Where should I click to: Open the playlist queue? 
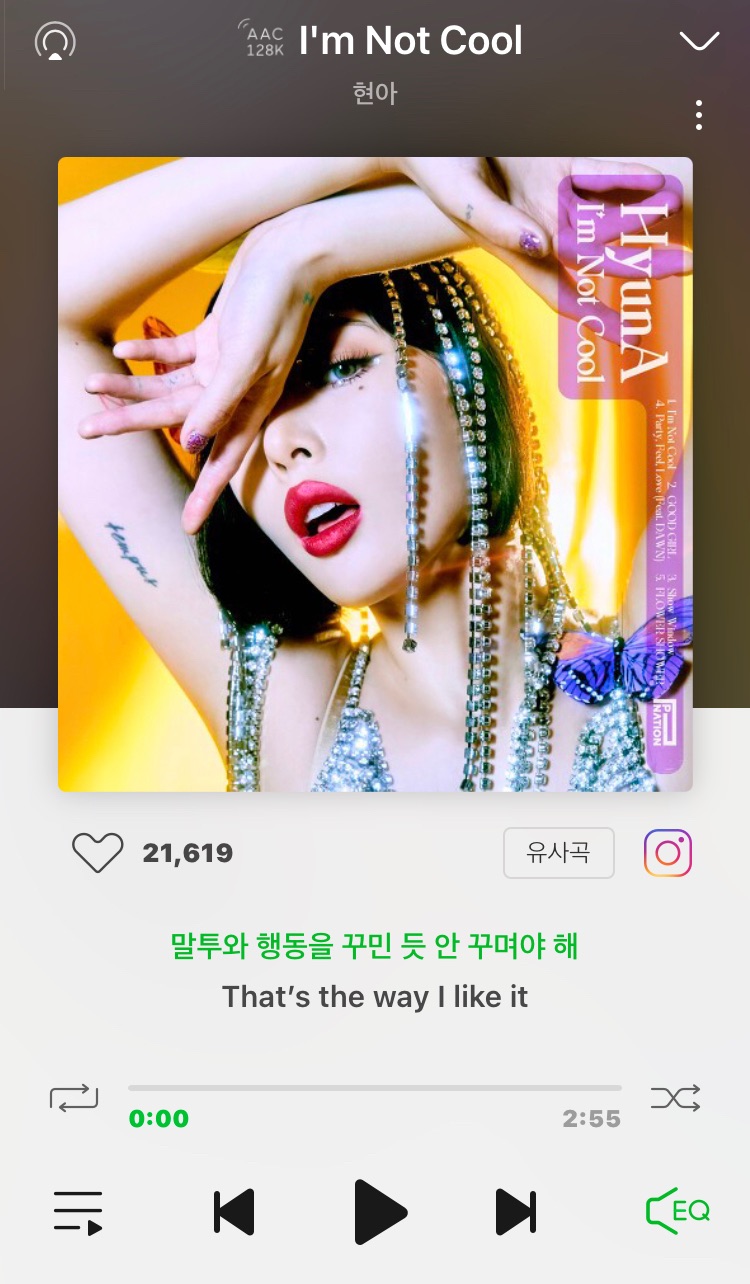(x=78, y=1212)
